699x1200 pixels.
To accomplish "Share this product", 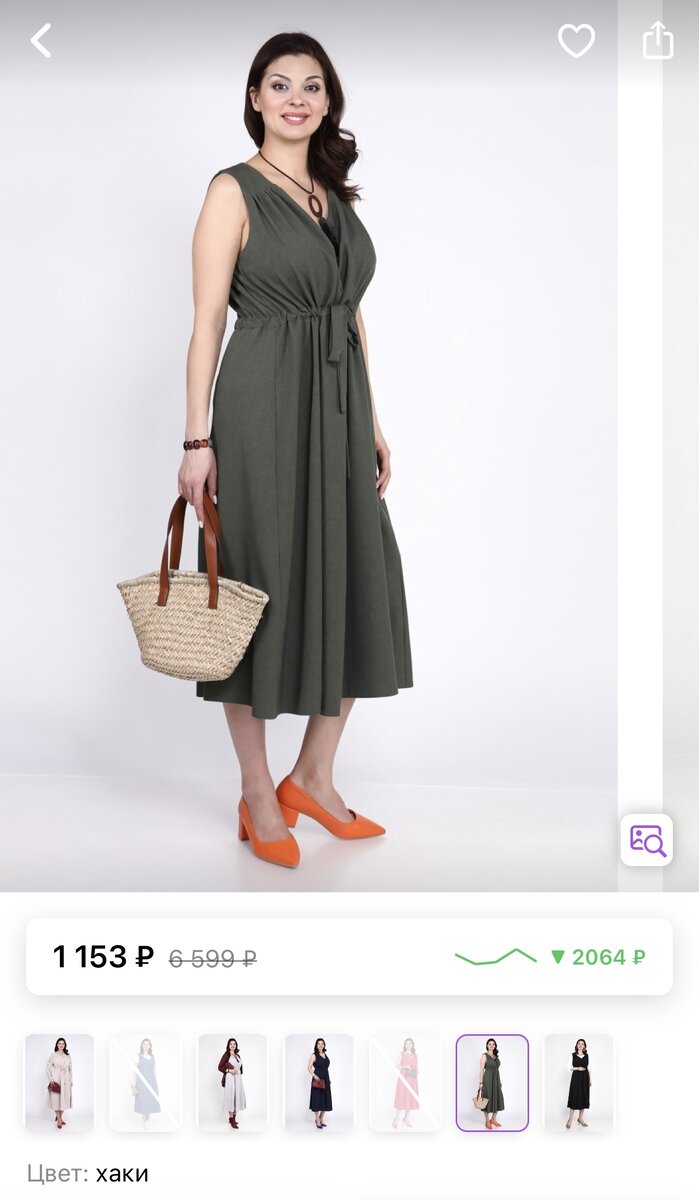I will pyautogui.click(x=658, y=41).
